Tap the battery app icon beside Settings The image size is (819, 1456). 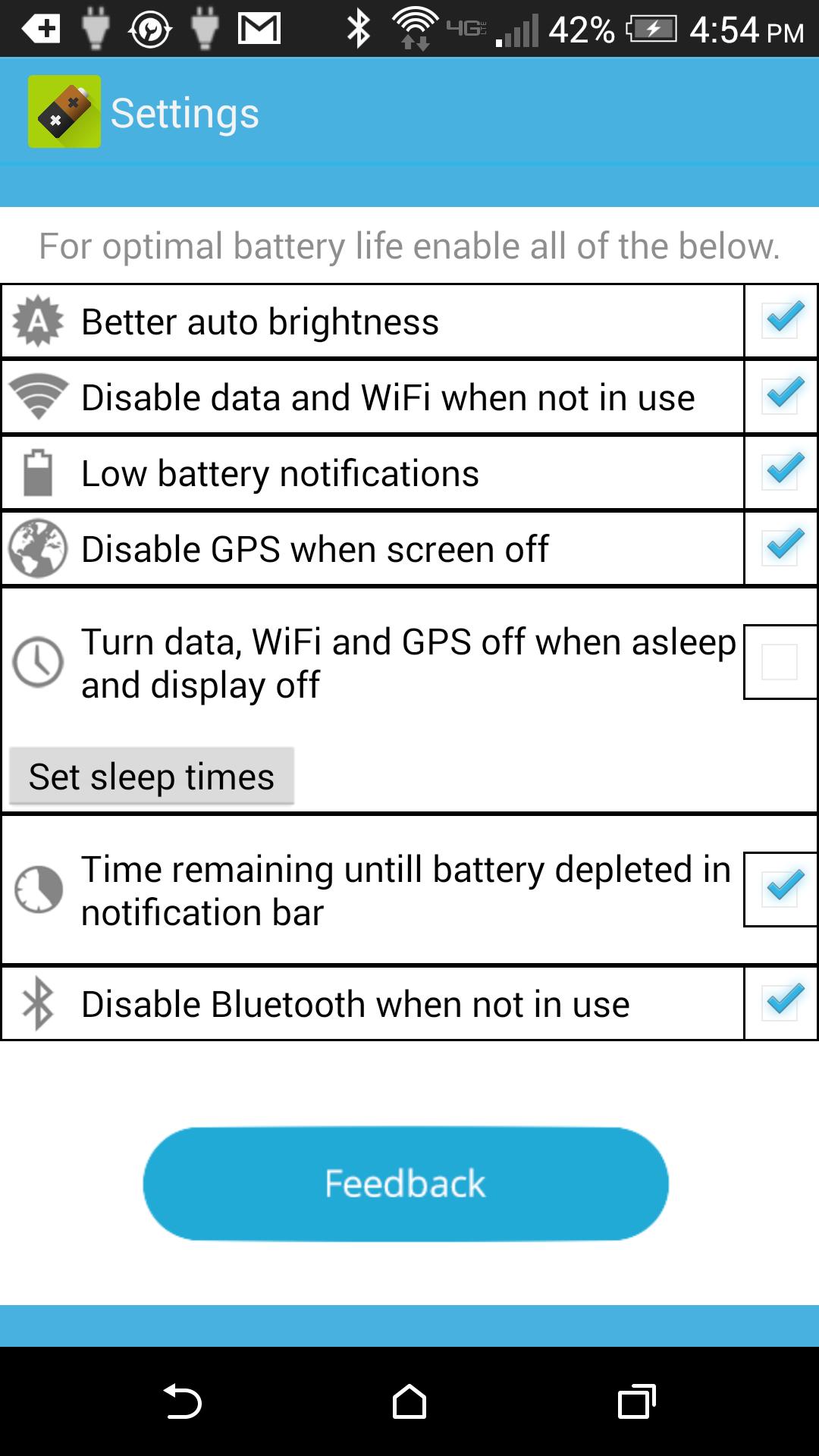pyautogui.click(x=64, y=111)
